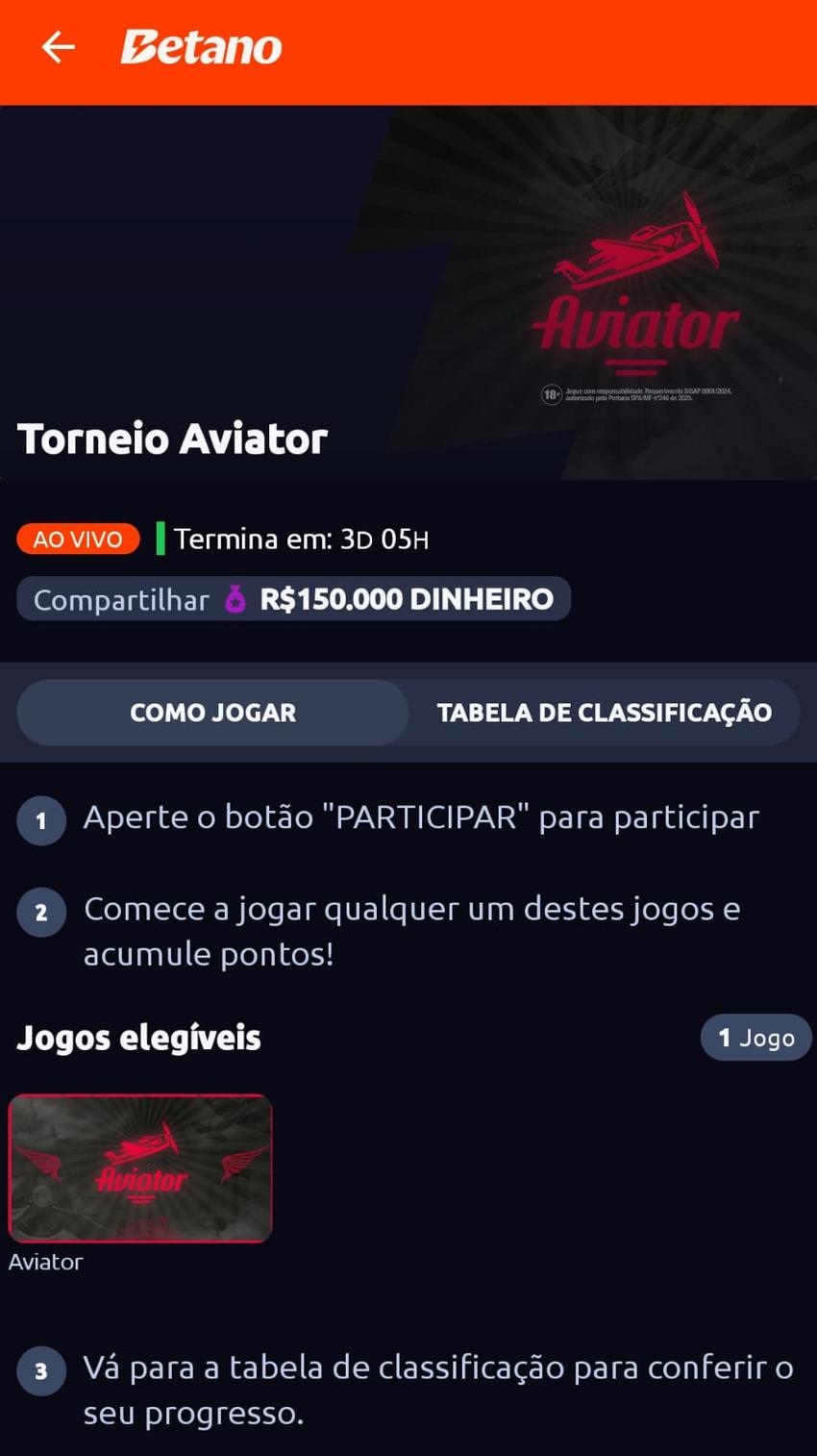Viewport: 817px width, 1456px height.
Task: Open the Aviator game thumbnail
Action: click(139, 1167)
